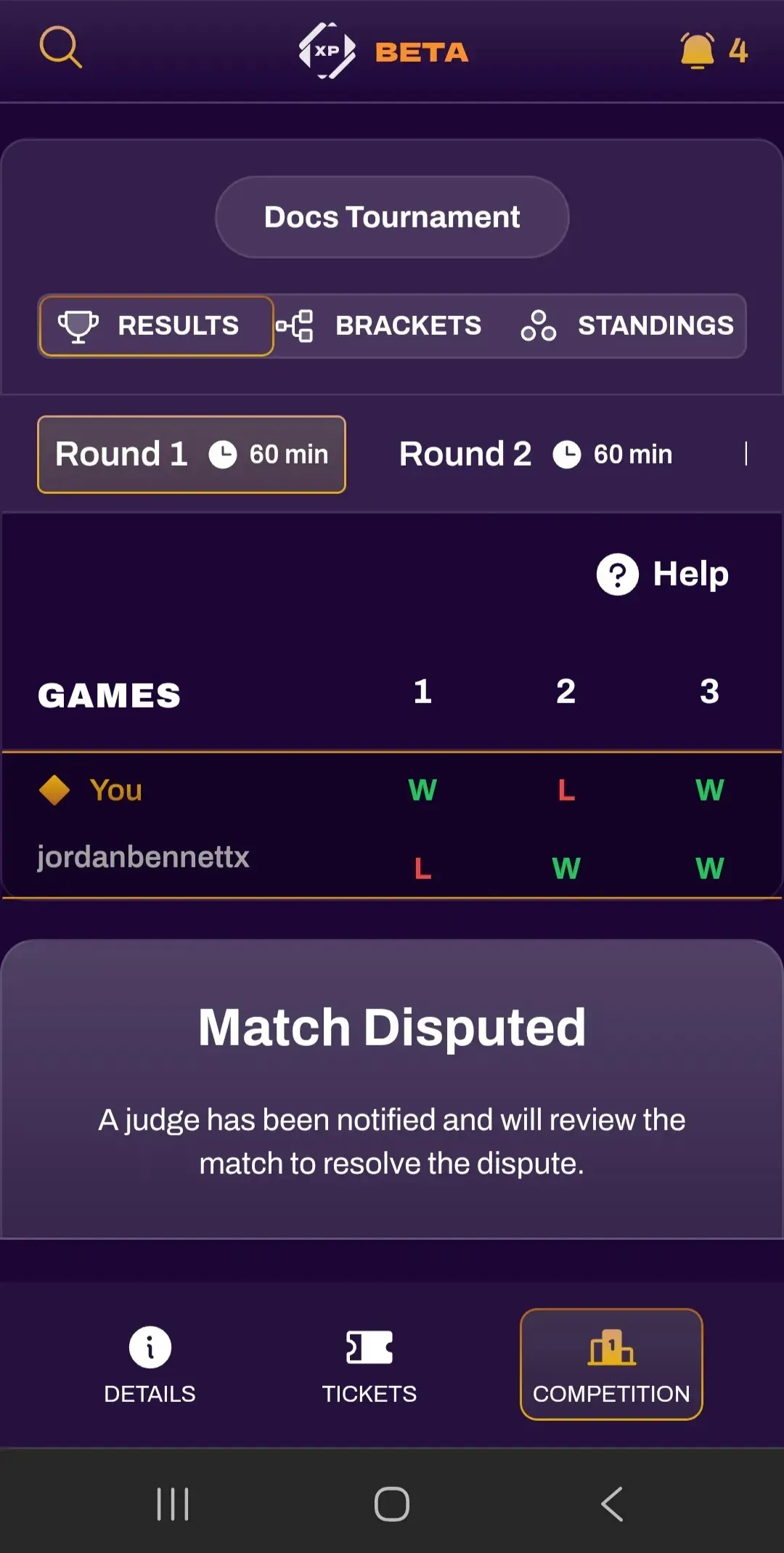Tap the Docs Tournament title button
Viewport: 784px width, 1553px height.
(x=392, y=217)
